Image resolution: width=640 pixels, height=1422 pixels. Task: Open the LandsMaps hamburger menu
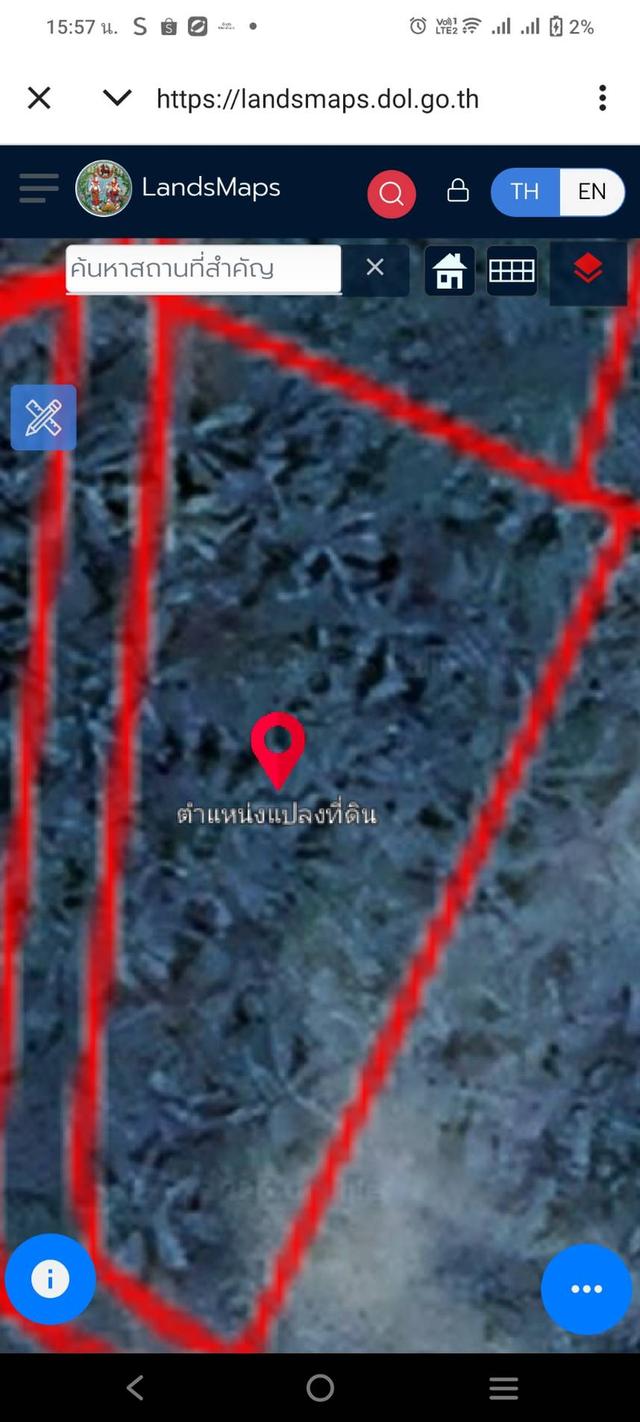pyautogui.click(x=39, y=188)
